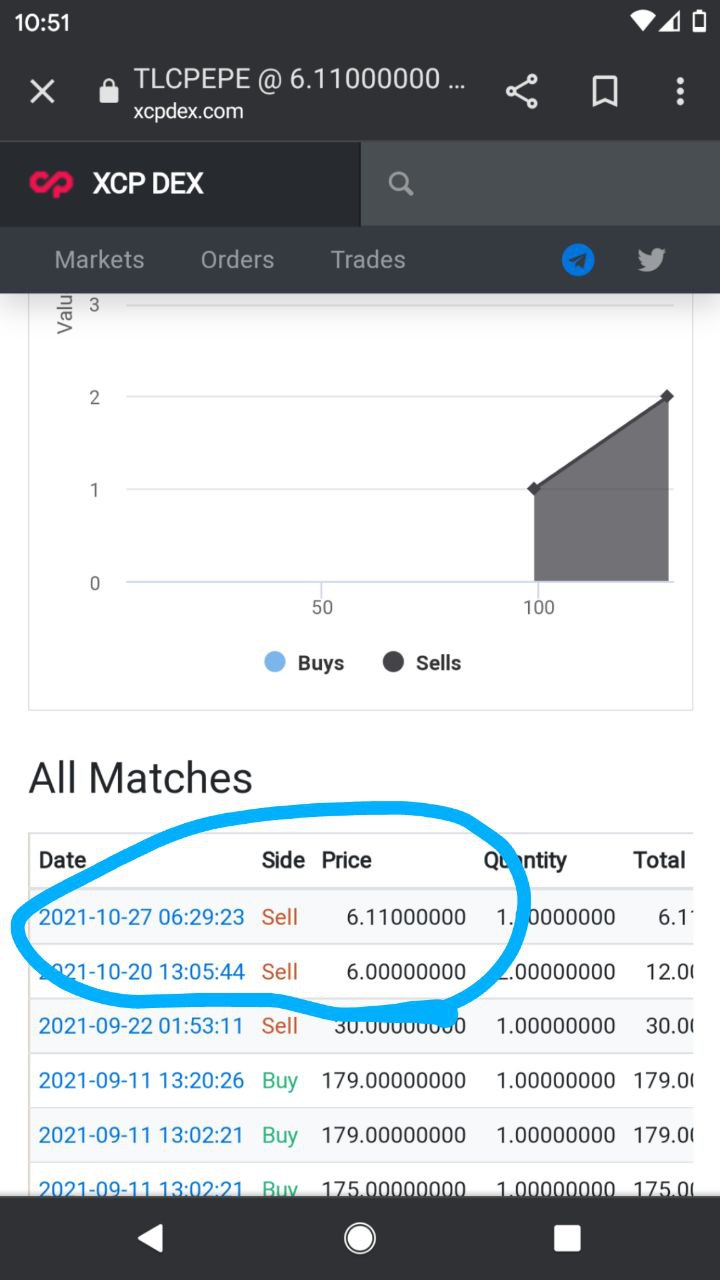This screenshot has width=720, height=1280.
Task: Open match dated 2021-10-27 06:29:23
Action: click(x=141, y=917)
